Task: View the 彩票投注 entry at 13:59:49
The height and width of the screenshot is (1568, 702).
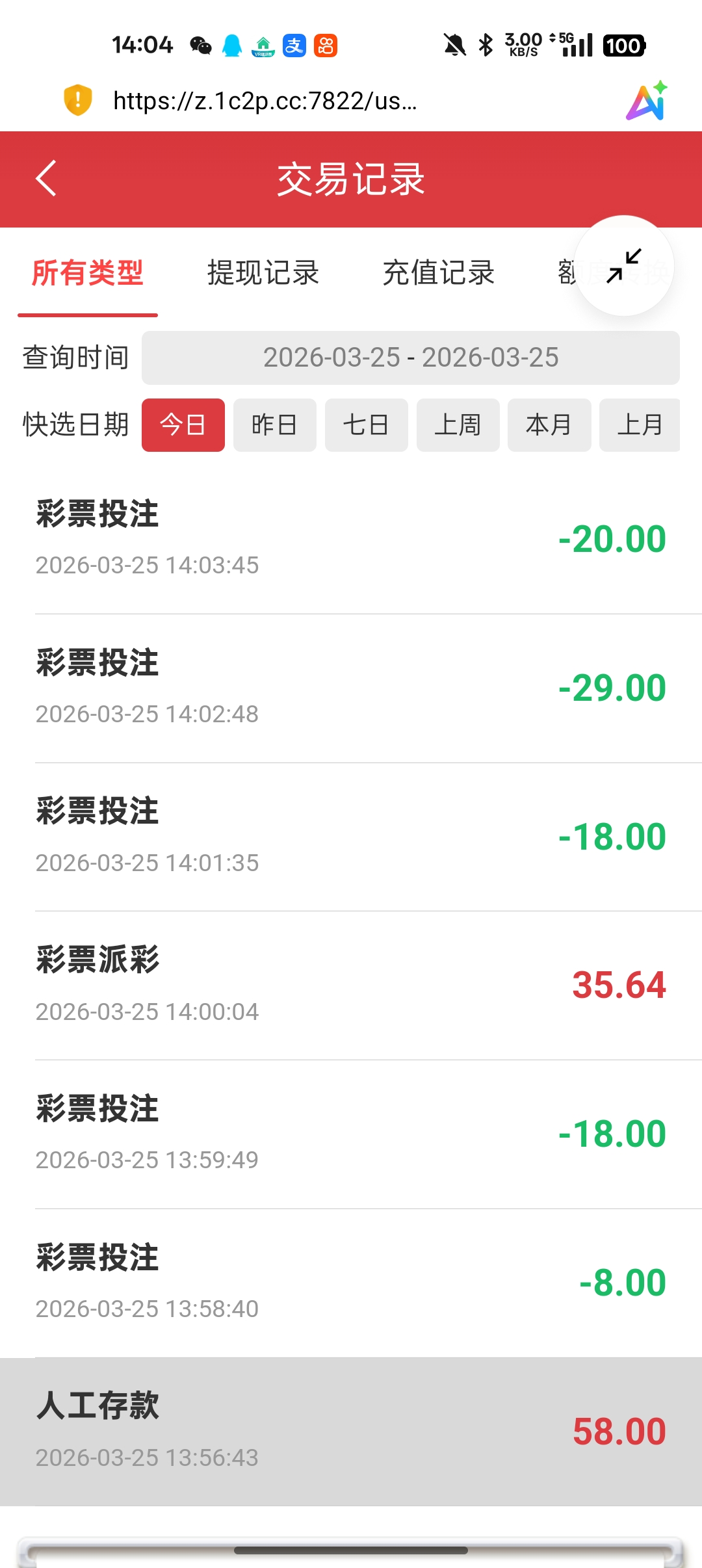Action: pyautogui.click(x=351, y=1134)
